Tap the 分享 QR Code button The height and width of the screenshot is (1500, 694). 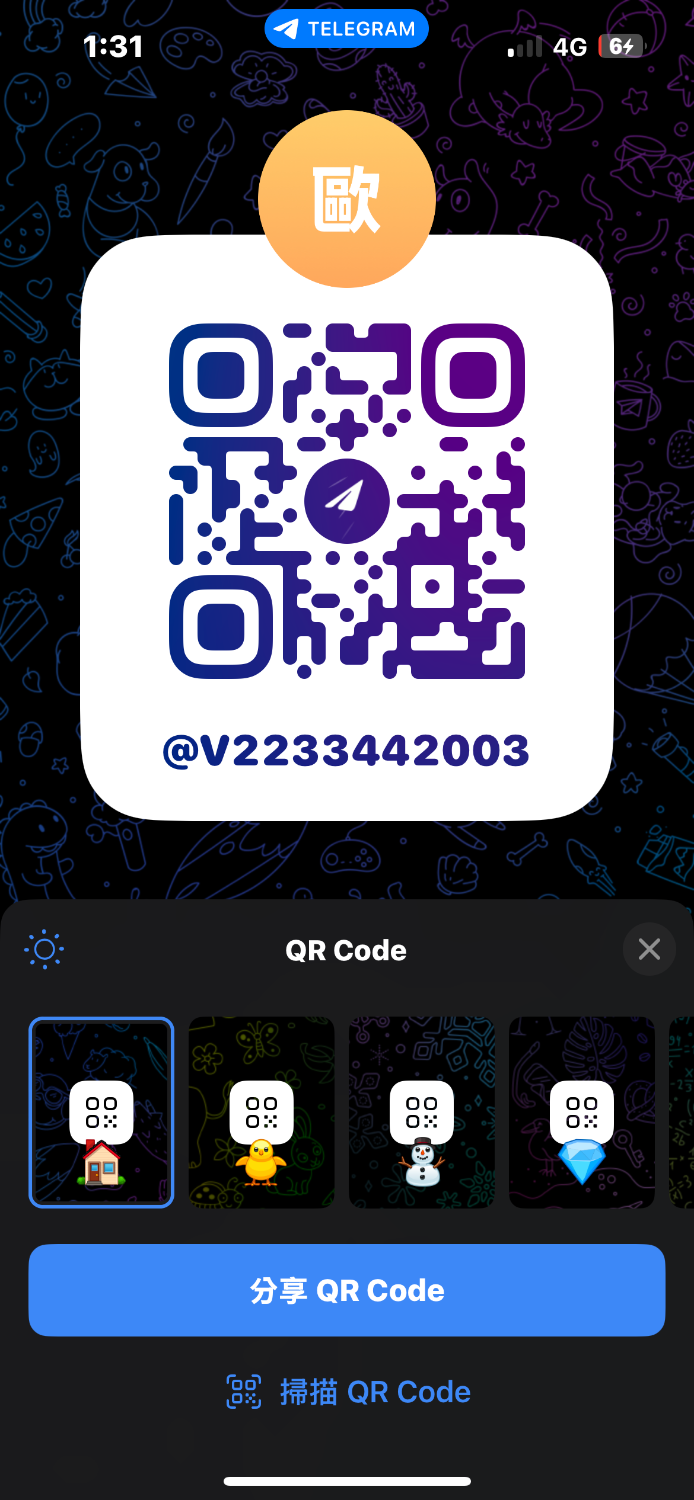click(347, 1290)
